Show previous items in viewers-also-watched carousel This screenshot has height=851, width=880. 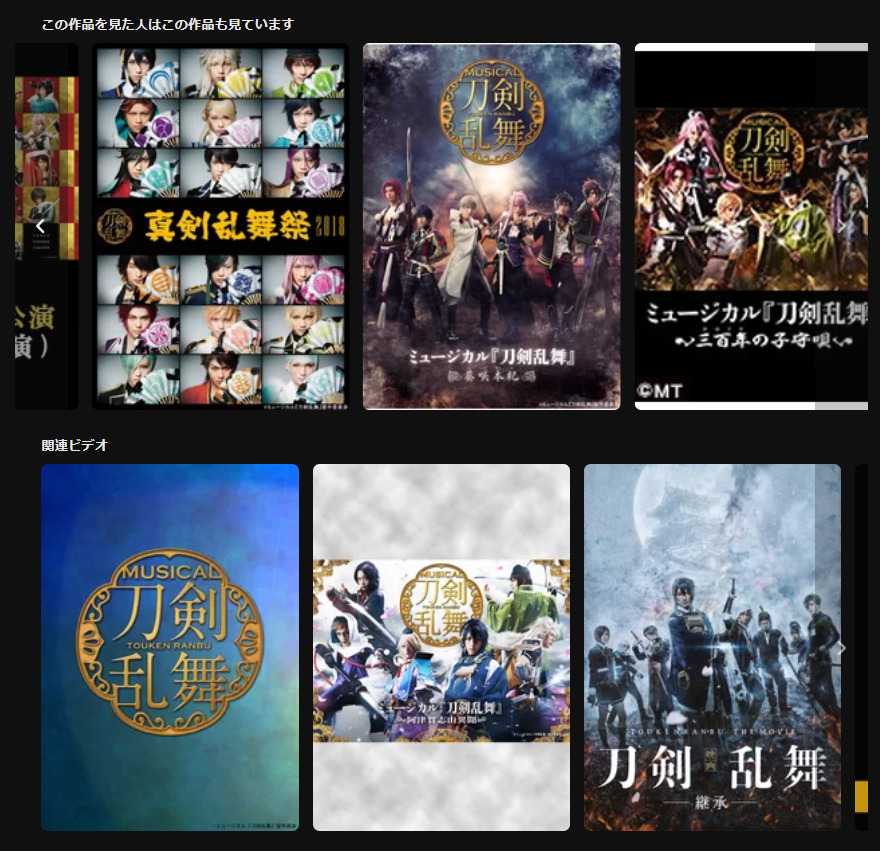point(40,227)
